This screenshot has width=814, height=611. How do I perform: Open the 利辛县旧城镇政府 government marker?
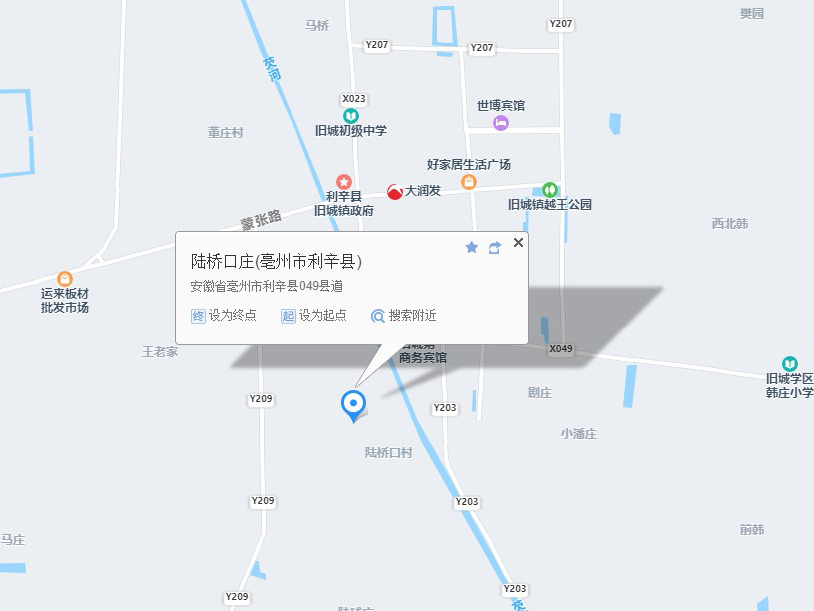click(x=344, y=182)
